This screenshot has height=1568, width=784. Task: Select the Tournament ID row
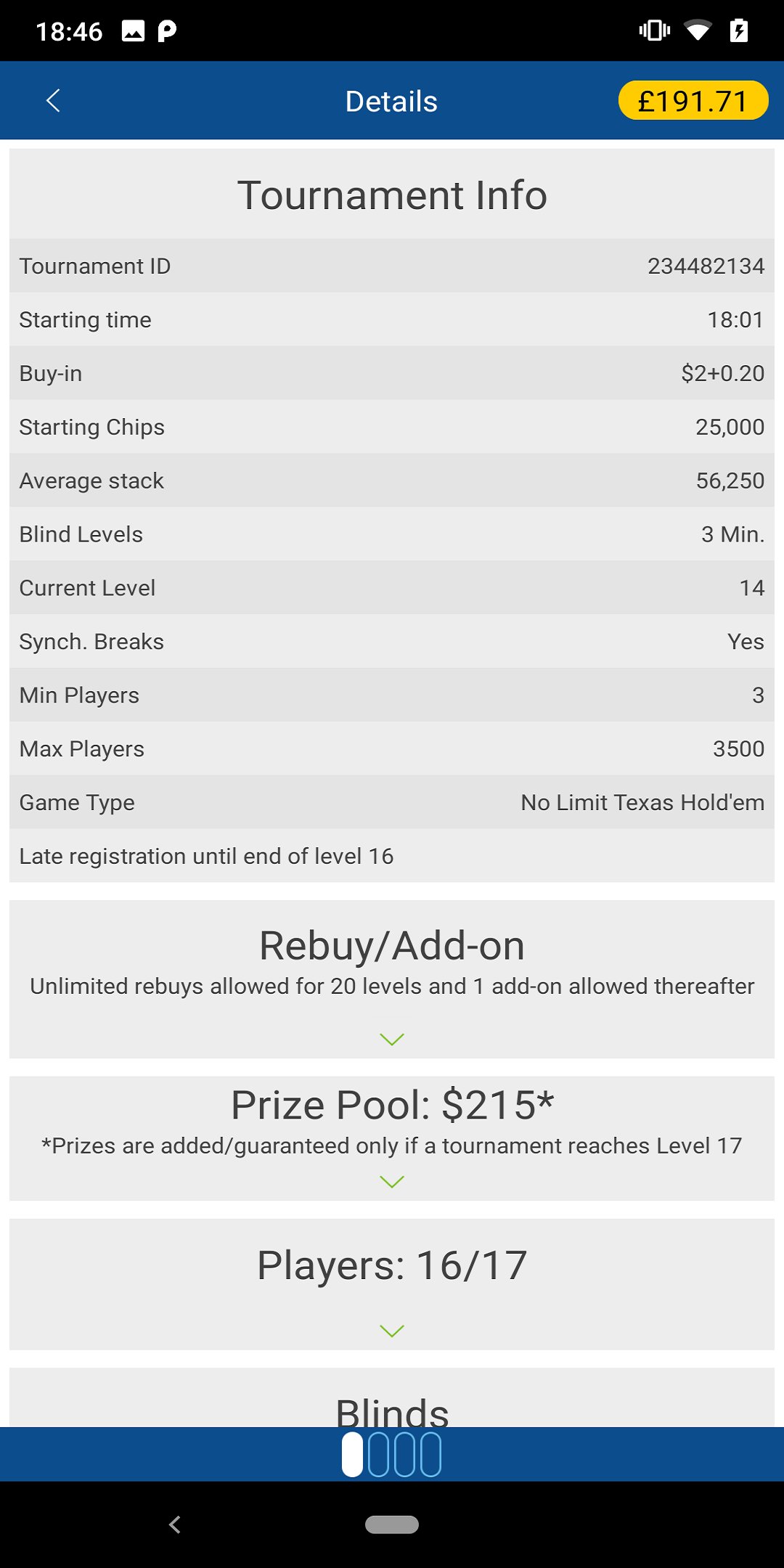click(392, 266)
